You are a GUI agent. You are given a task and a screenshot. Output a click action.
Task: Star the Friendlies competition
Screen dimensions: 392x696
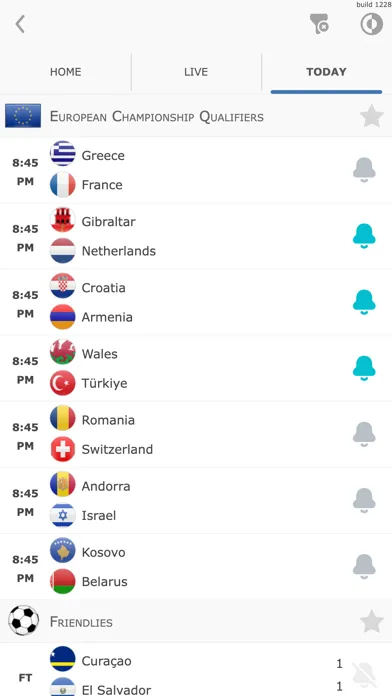coord(372,621)
